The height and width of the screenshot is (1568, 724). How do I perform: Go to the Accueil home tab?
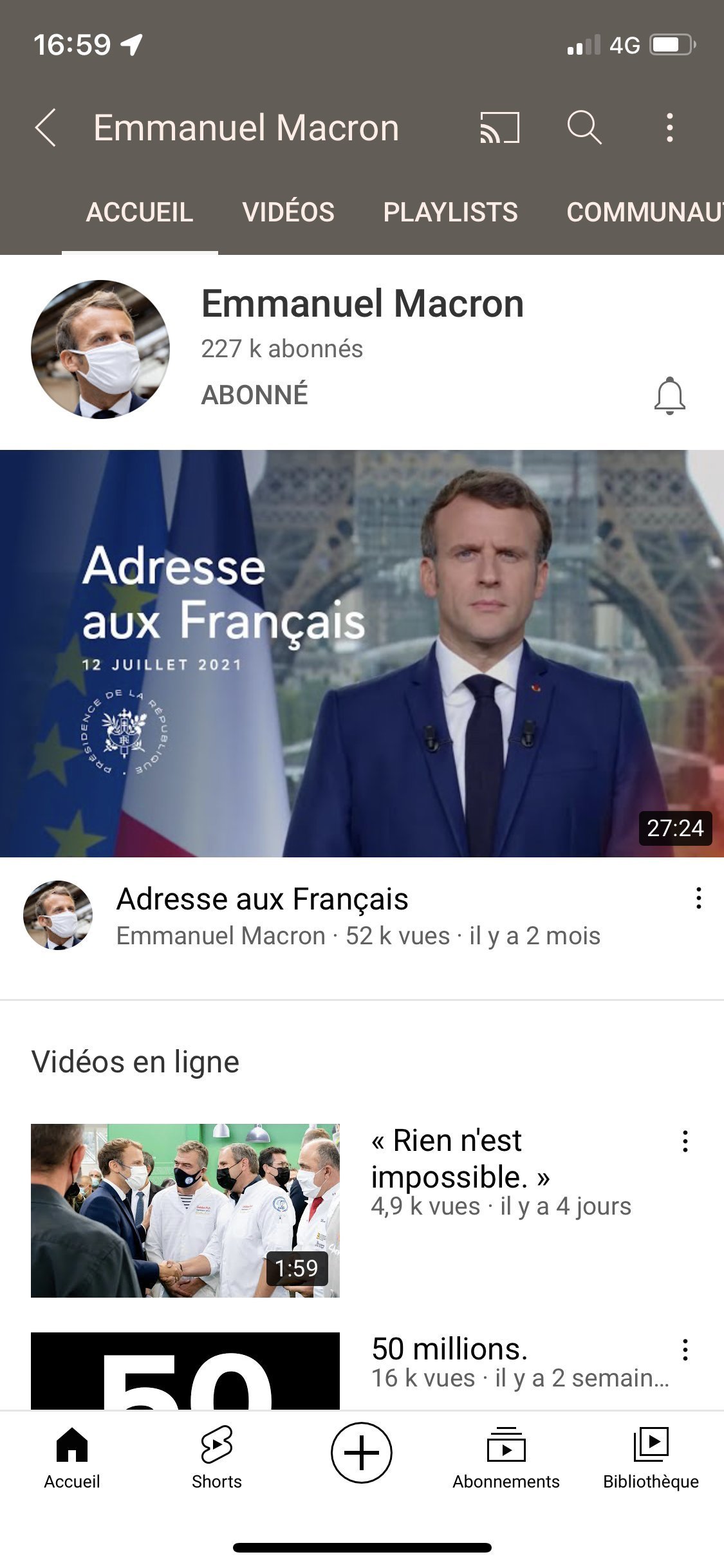click(72, 1457)
